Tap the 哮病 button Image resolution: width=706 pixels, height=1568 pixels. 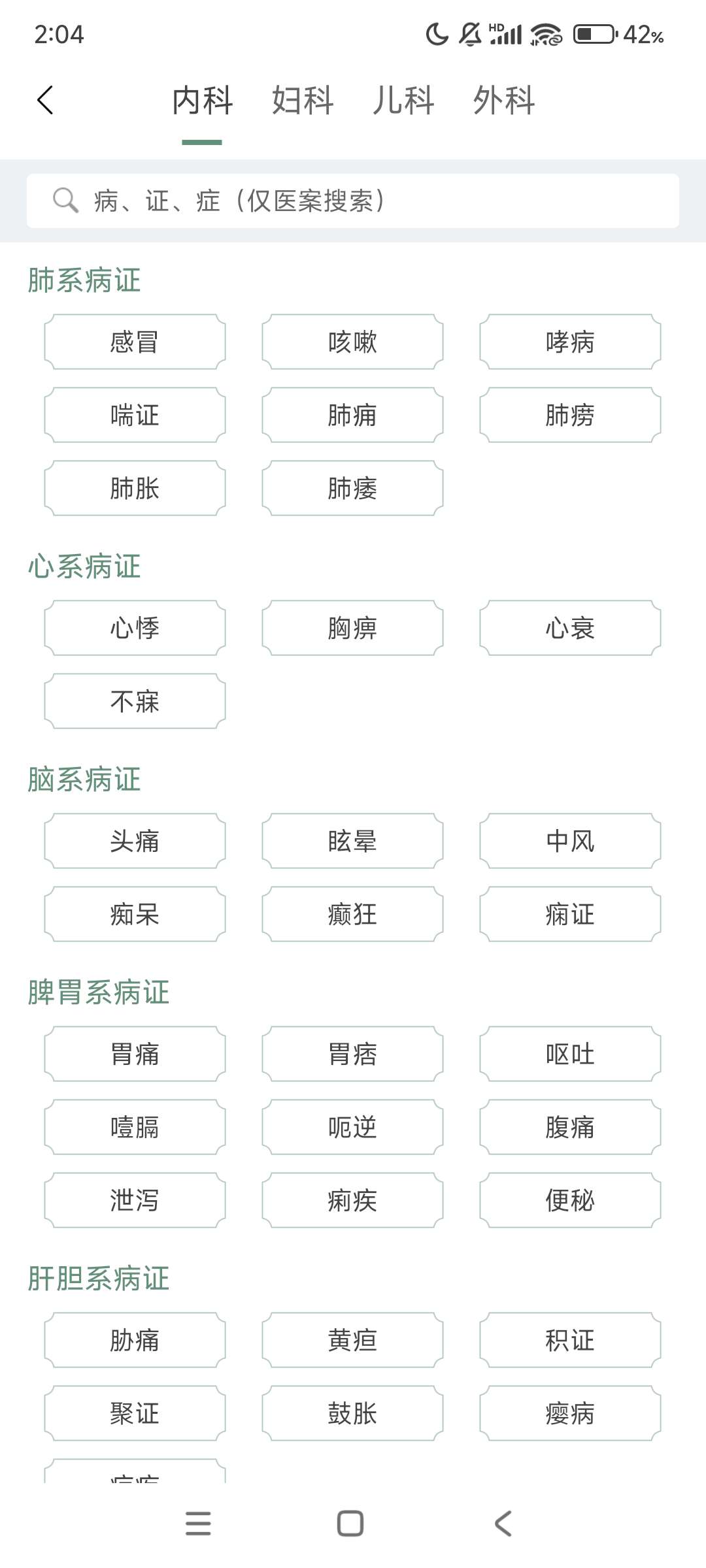pyautogui.click(x=569, y=342)
